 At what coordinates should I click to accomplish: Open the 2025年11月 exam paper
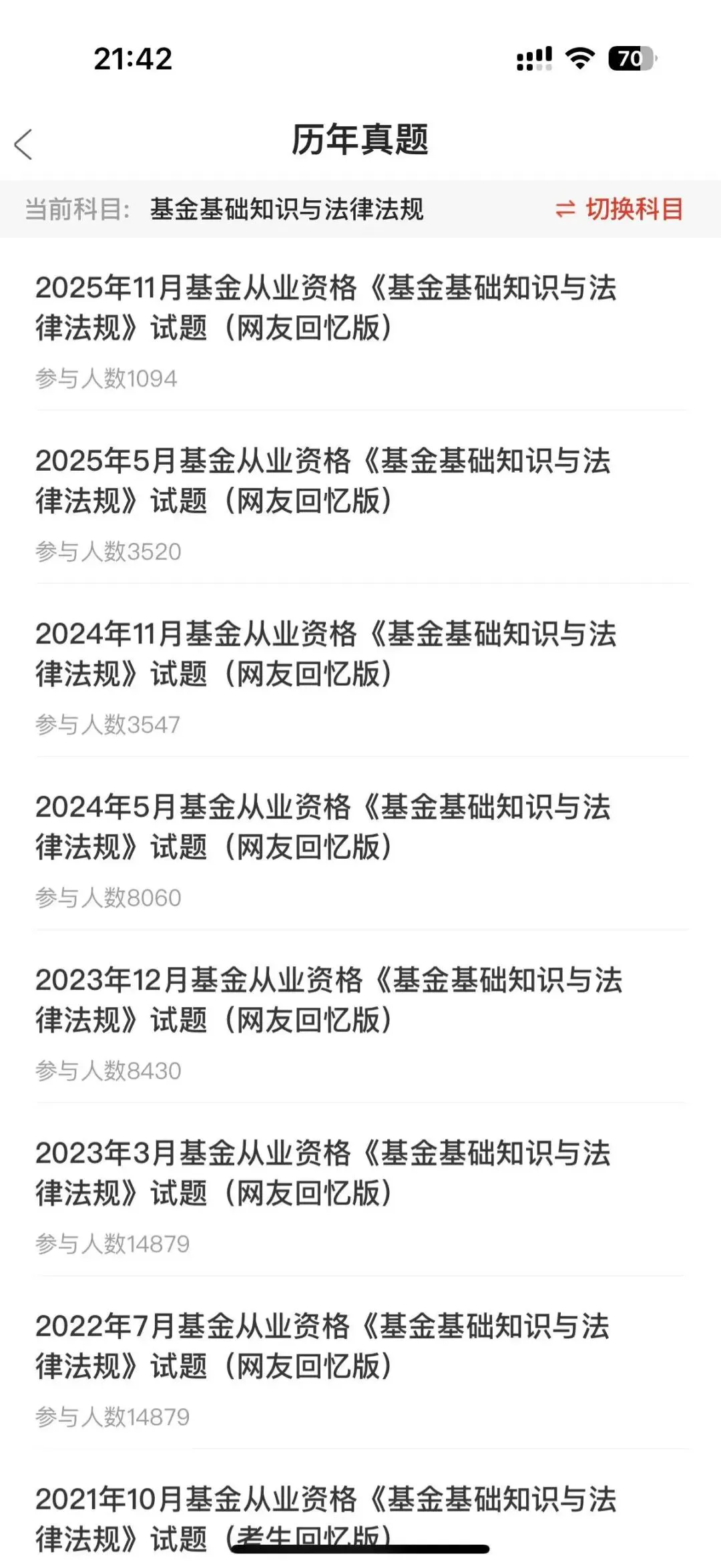click(x=326, y=308)
